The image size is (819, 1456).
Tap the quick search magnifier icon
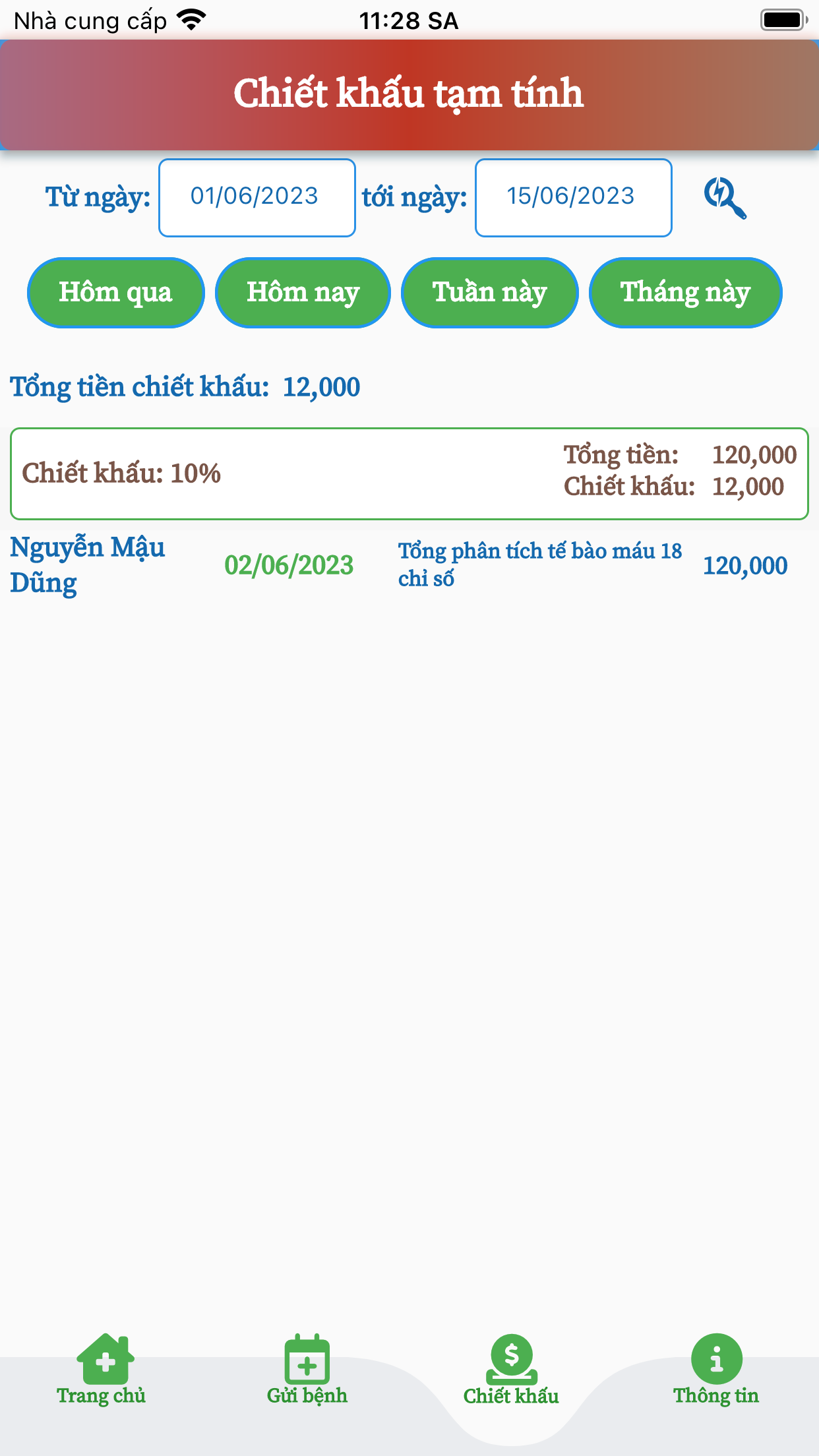725,197
